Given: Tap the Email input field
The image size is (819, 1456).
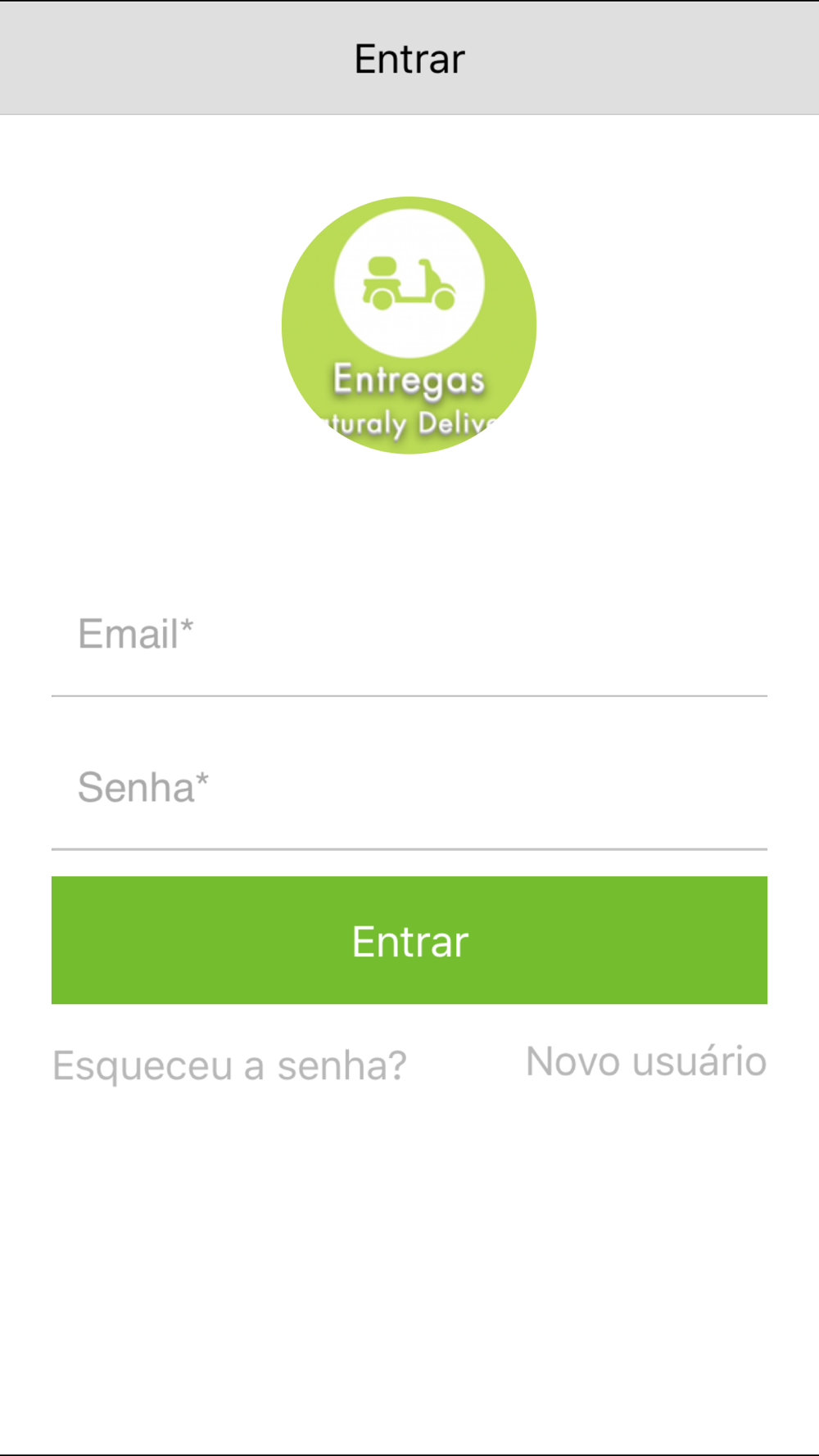Looking at the screenshot, I should pos(409,635).
